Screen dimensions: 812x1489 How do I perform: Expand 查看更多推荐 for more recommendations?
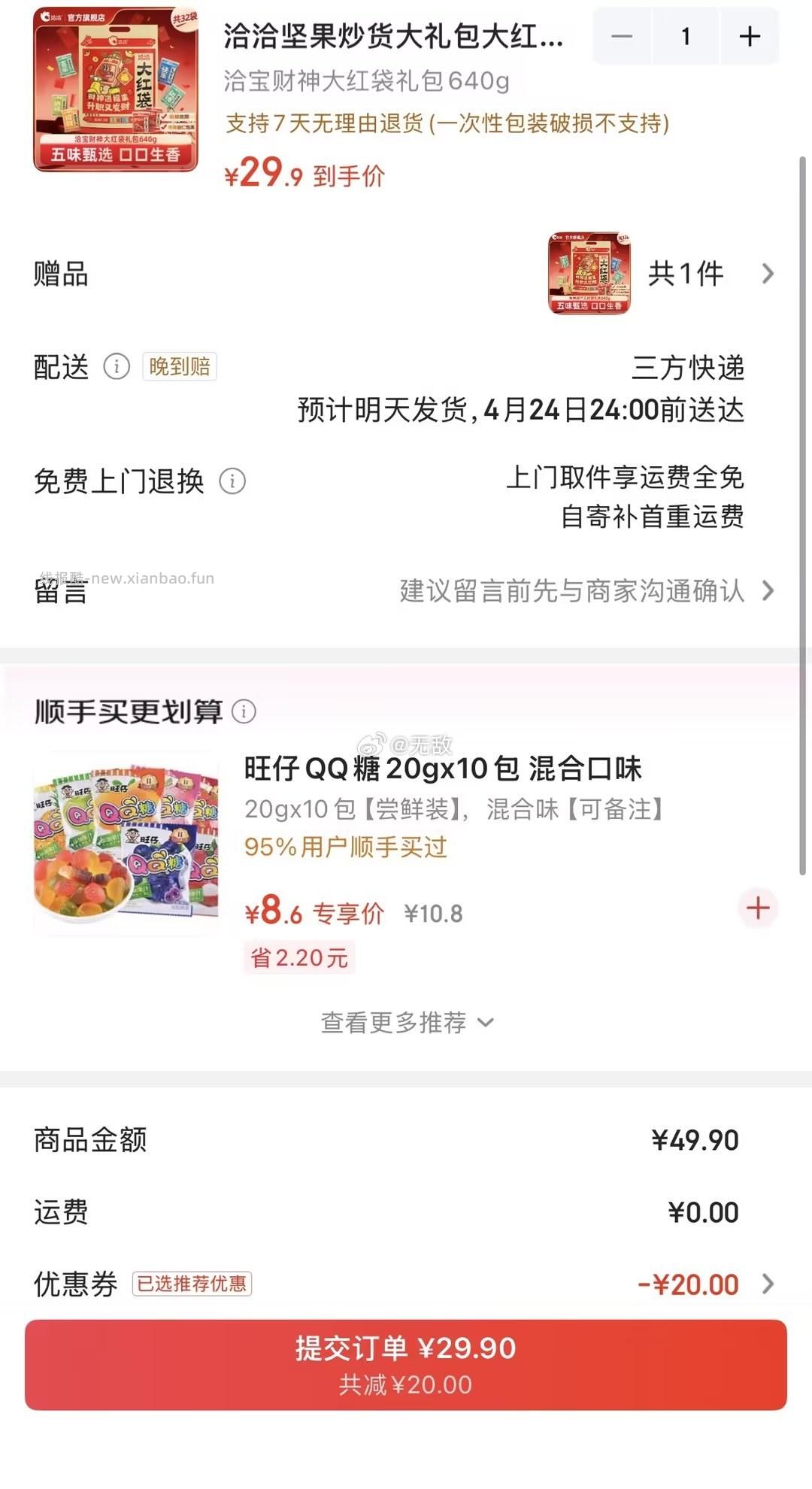tap(406, 1021)
